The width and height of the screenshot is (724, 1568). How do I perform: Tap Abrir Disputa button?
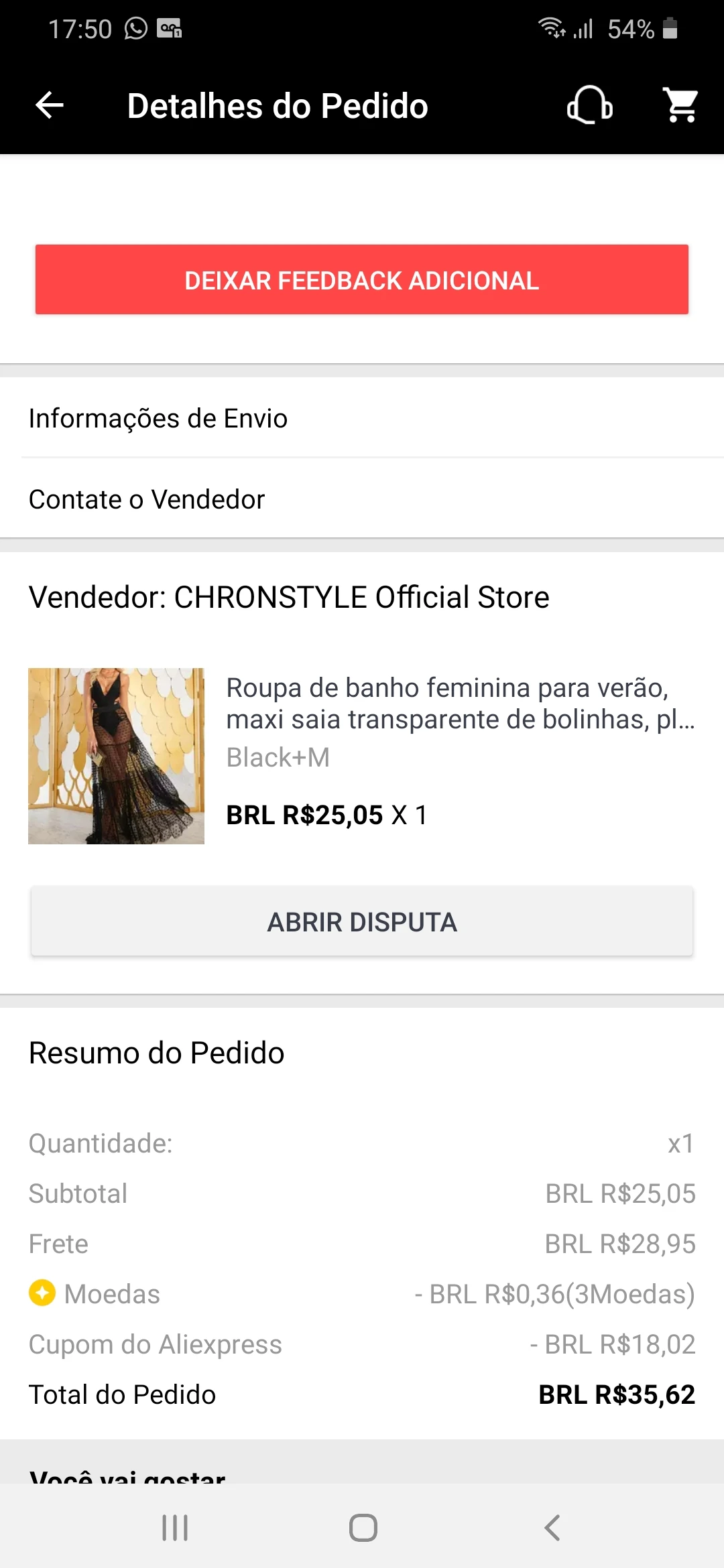point(362,921)
